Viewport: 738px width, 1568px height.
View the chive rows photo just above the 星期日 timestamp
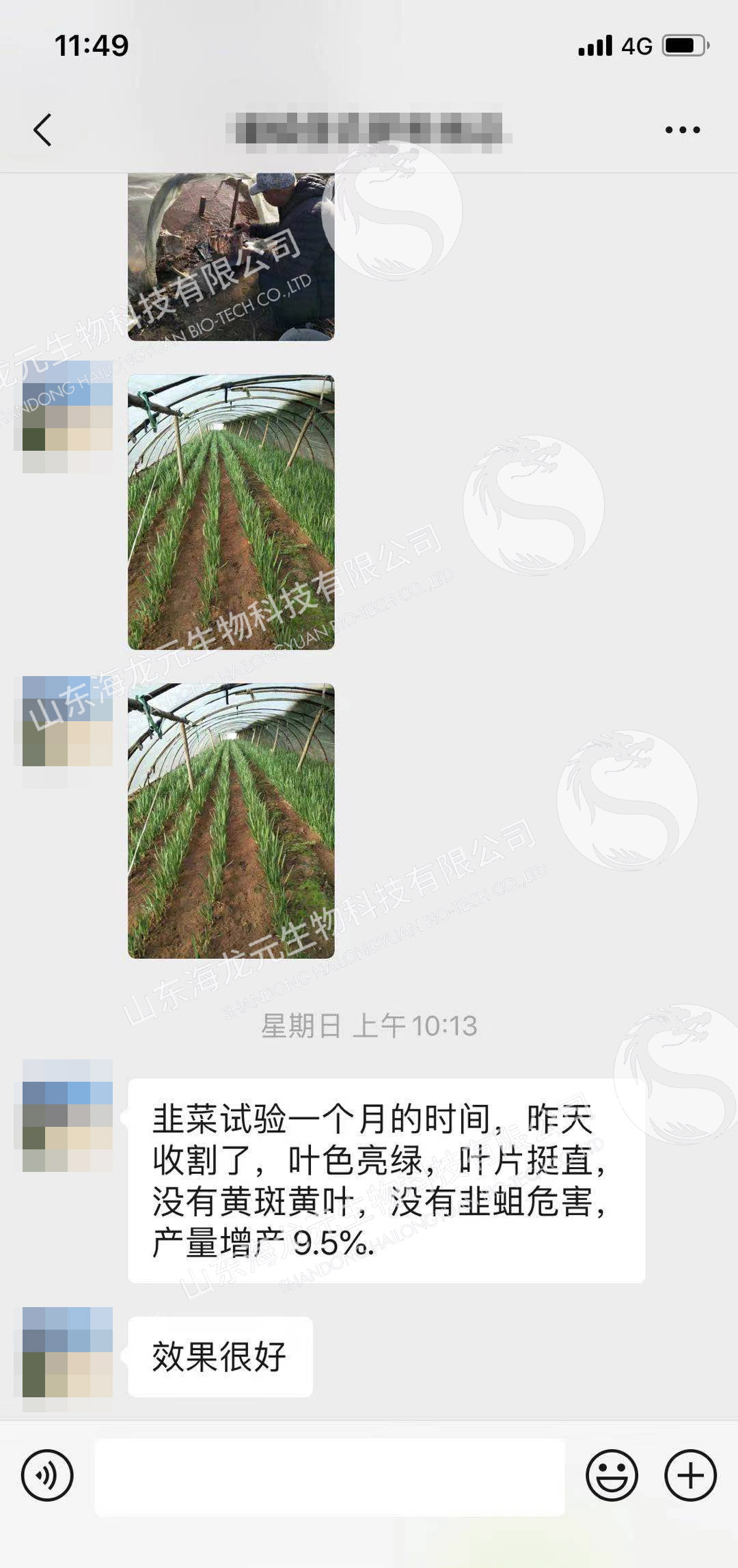pos(231,821)
